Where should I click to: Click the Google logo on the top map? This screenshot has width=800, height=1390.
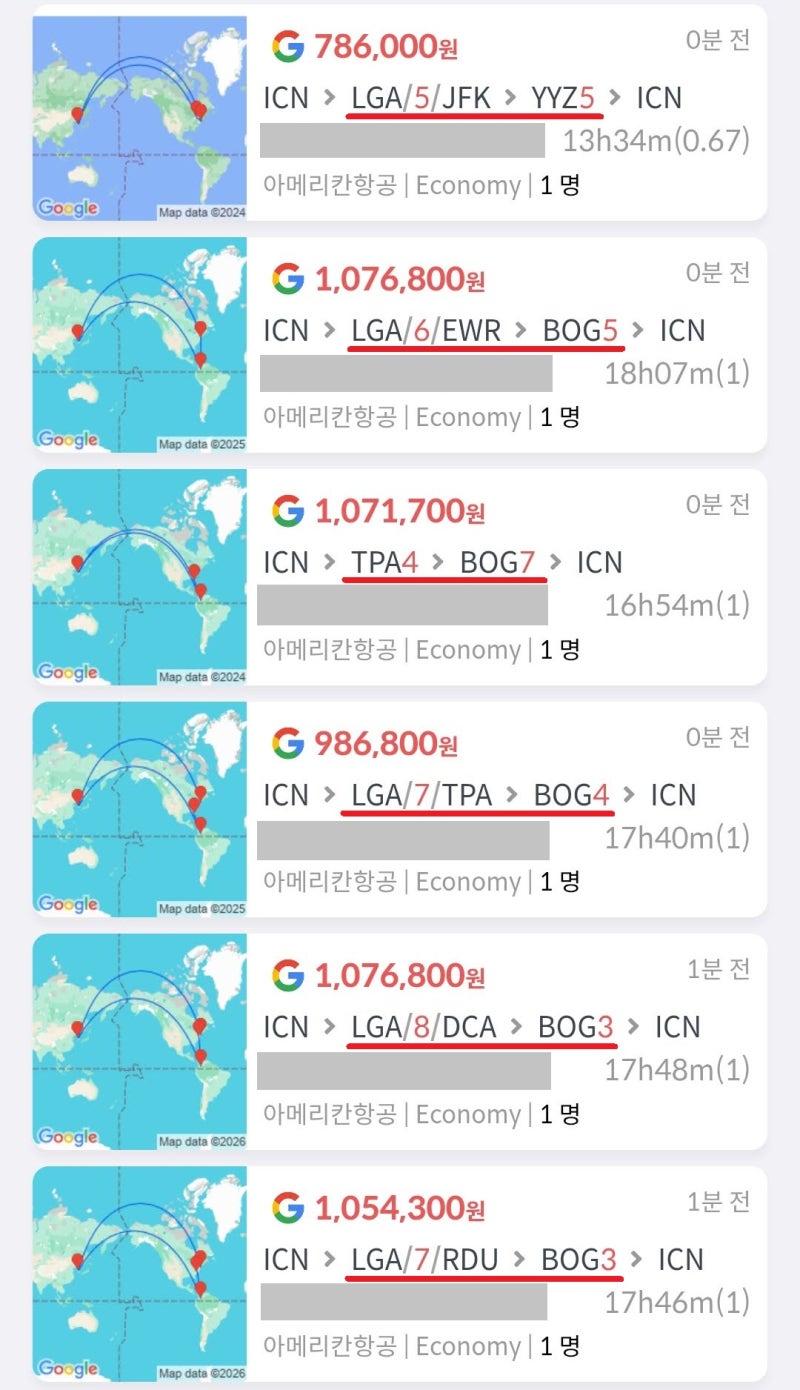point(66,208)
